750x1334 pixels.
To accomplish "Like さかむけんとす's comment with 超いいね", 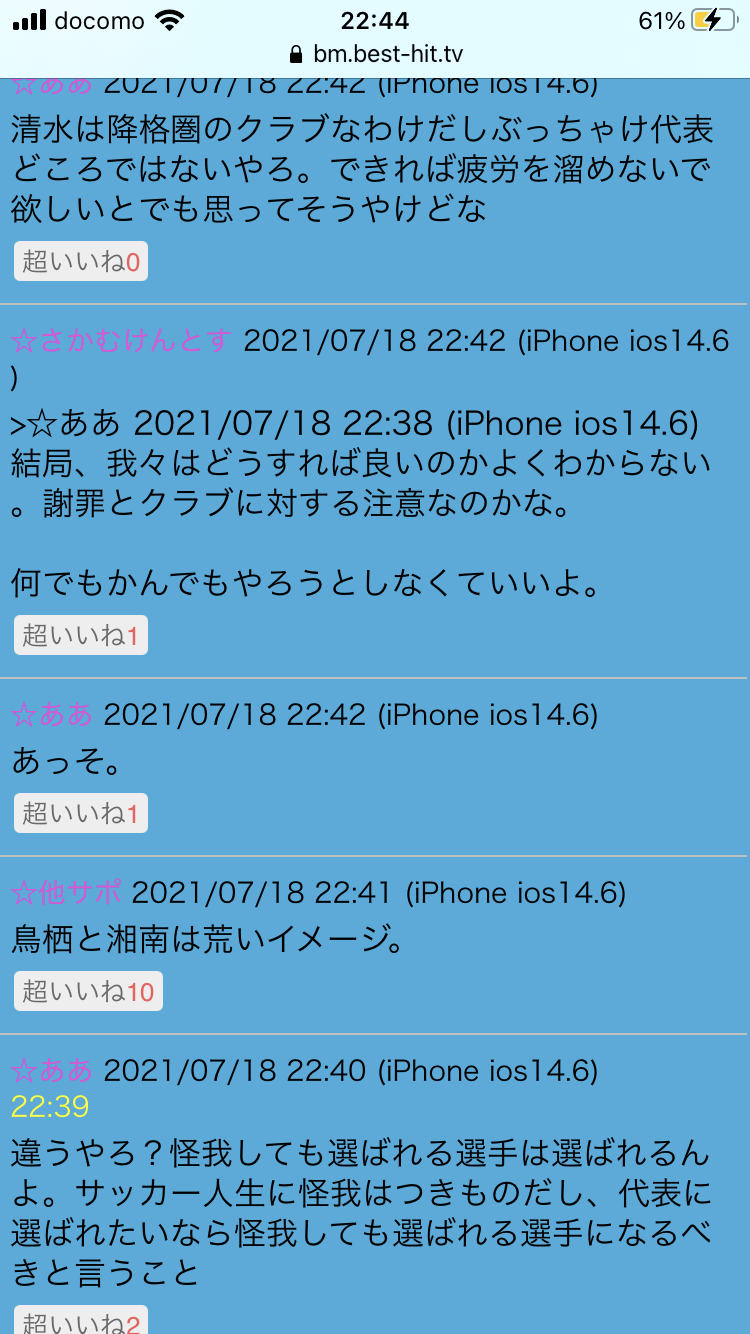I will (x=81, y=635).
